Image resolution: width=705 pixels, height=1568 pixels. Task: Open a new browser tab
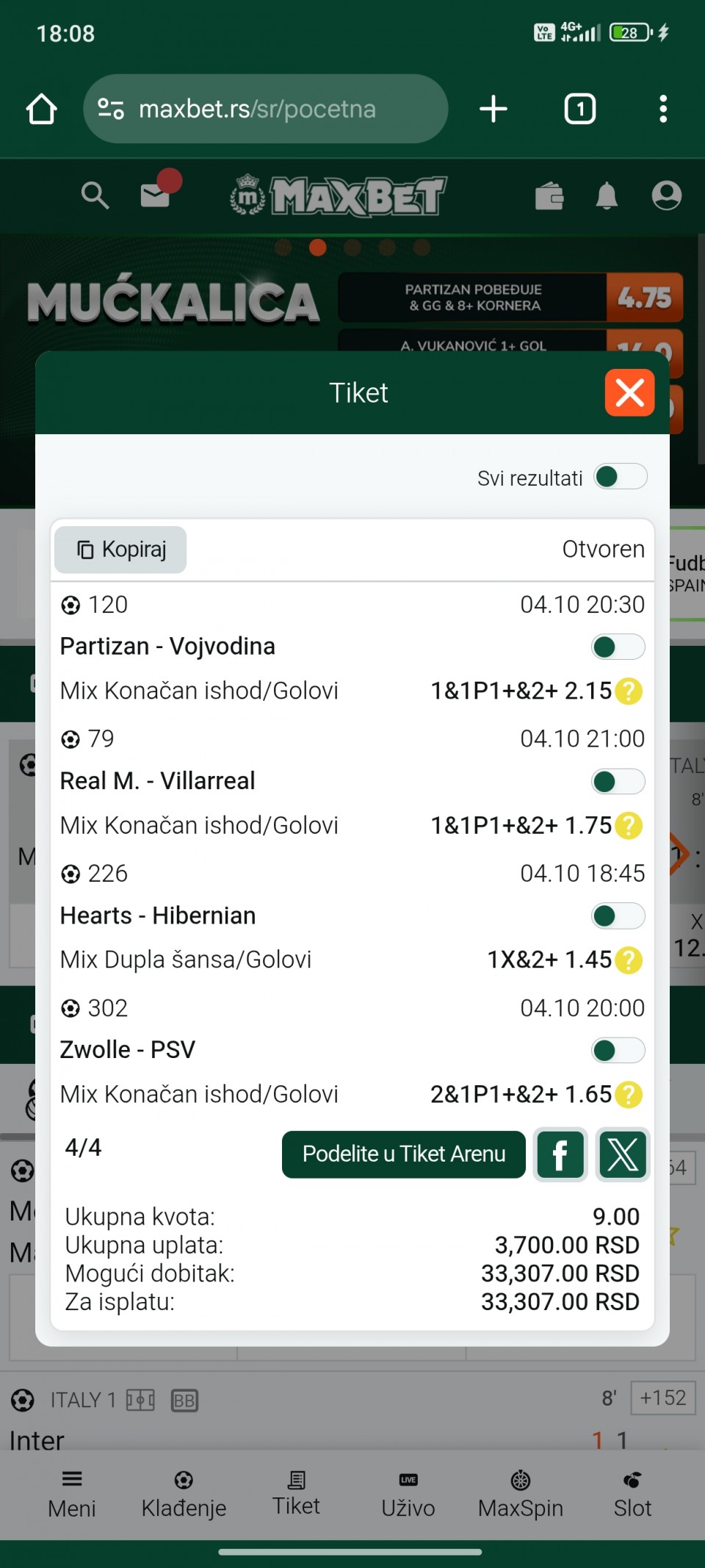[x=493, y=109]
